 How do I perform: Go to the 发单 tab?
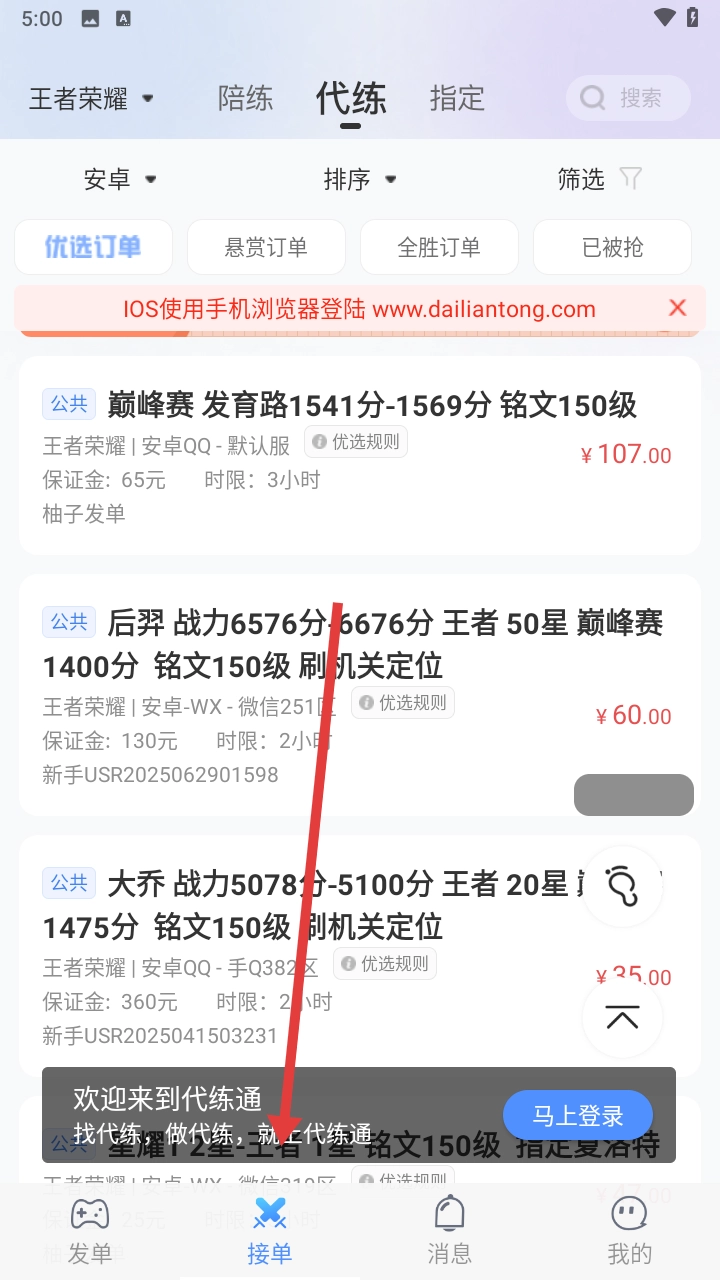[89, 1230]
